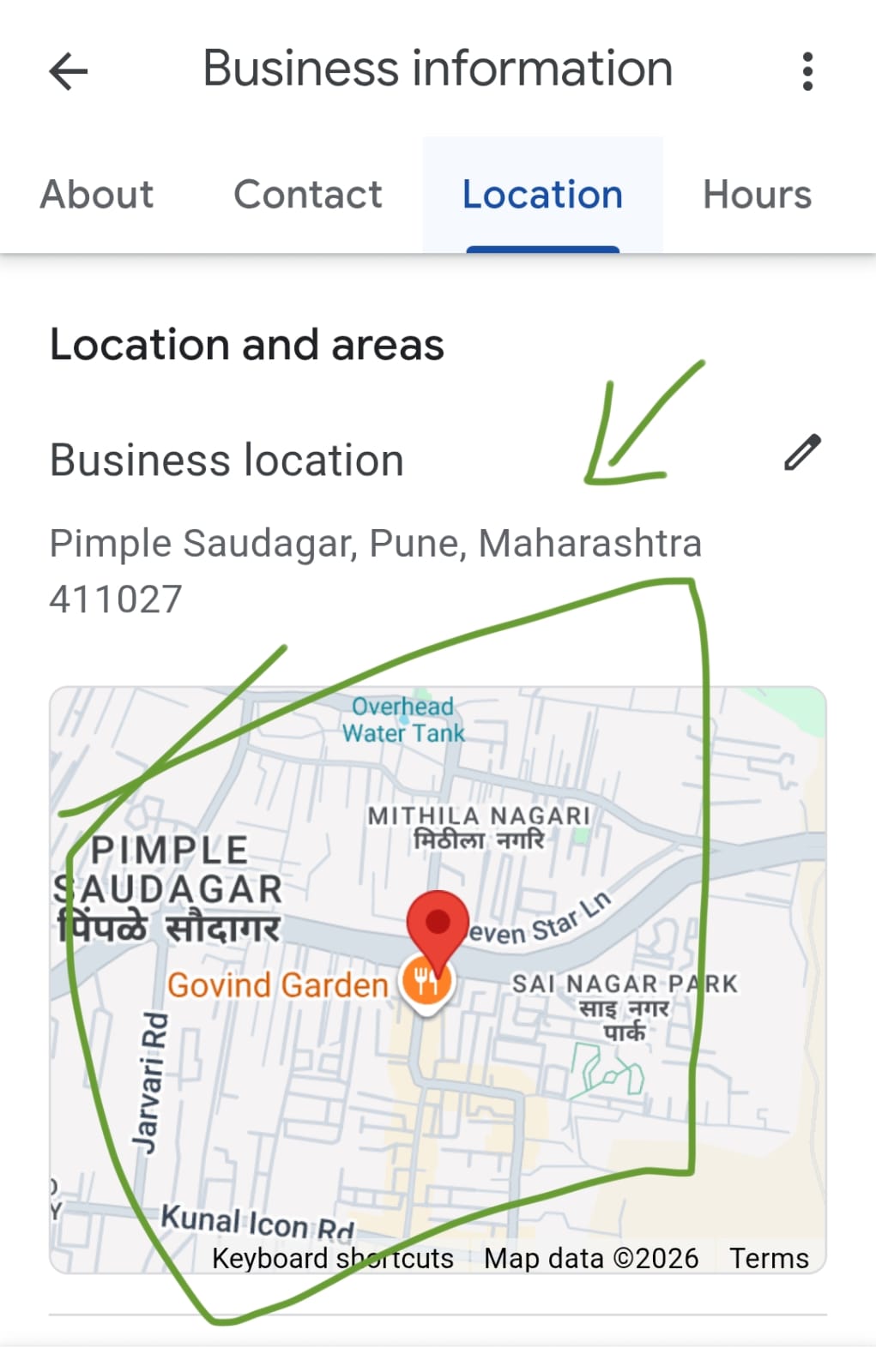Switch to the Contact tab
The width and height of the screenshot is (876, 1372).
(x=308, y=195)
